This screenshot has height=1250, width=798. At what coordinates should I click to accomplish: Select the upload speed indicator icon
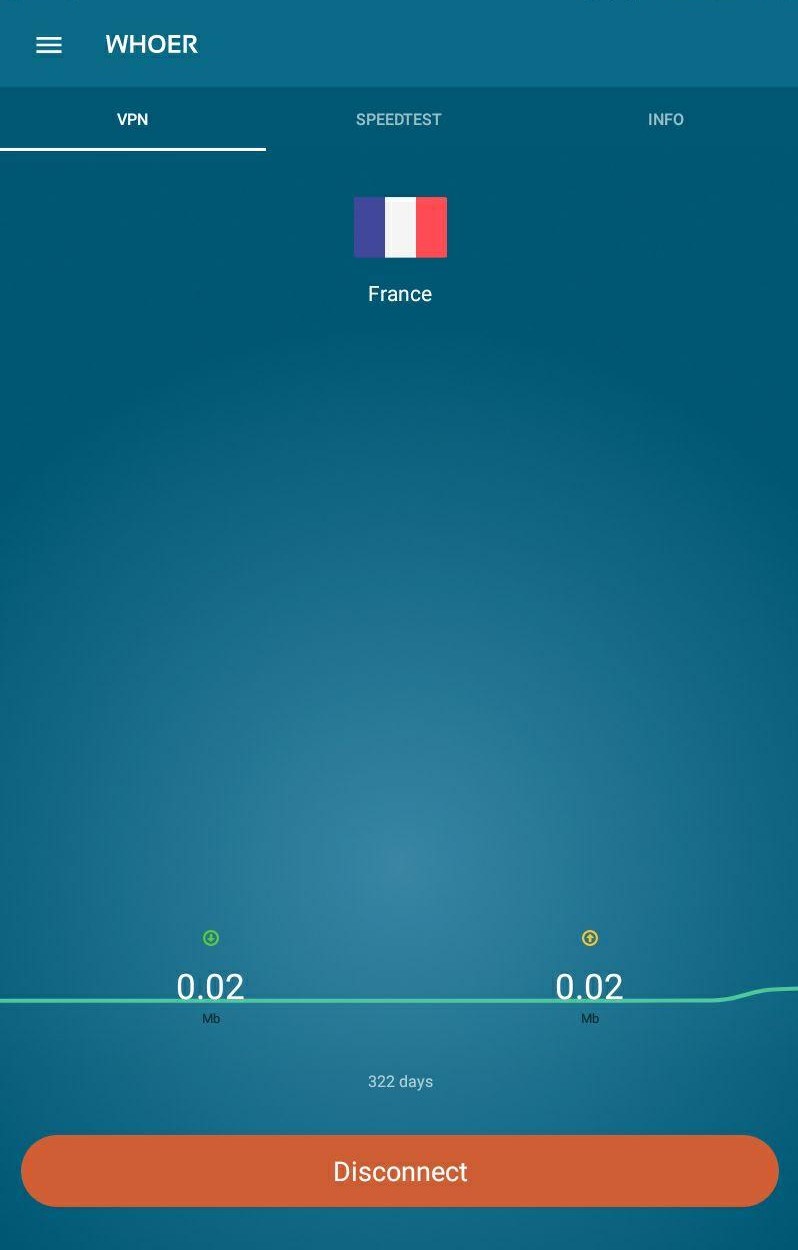click(x=589, y=937)
